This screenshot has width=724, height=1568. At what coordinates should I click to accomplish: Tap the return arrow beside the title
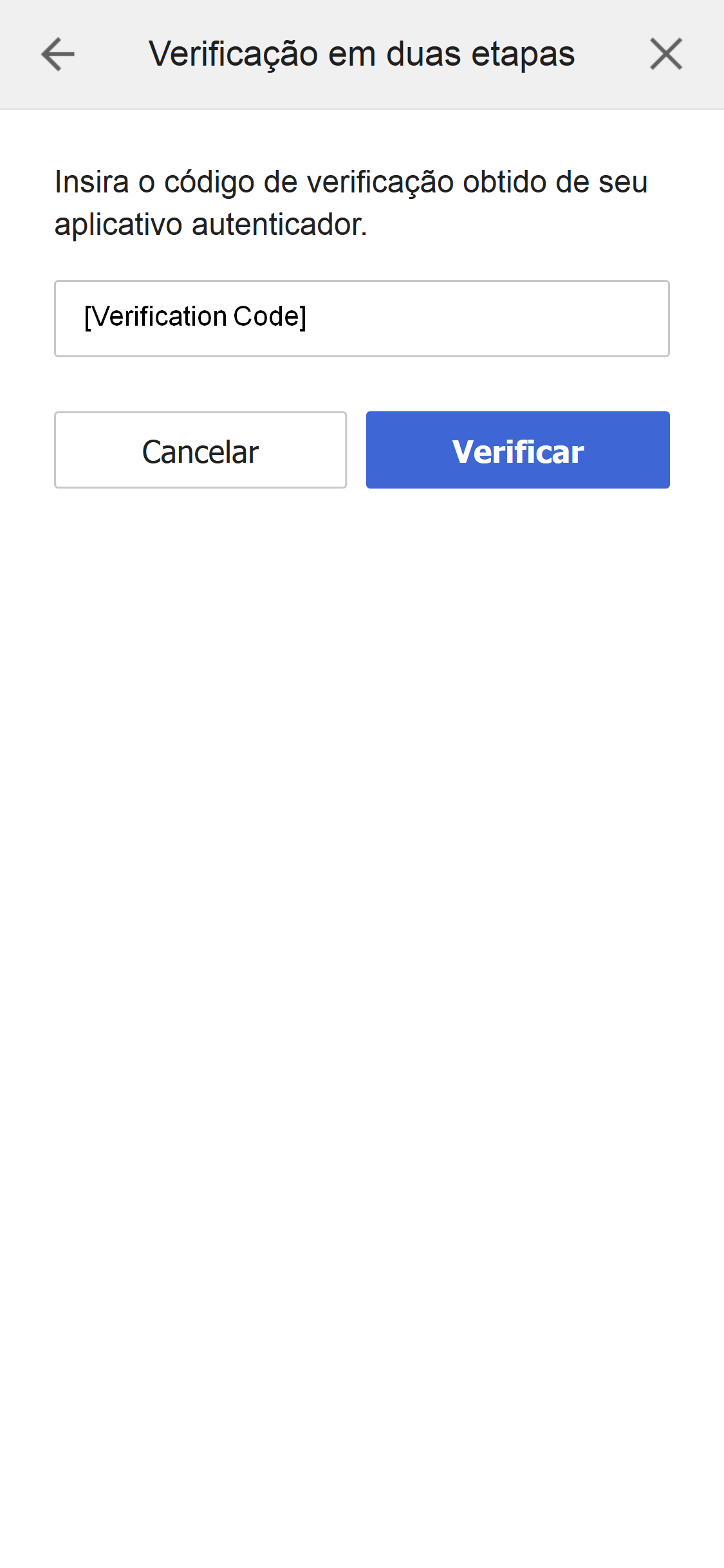pos(57,55)
